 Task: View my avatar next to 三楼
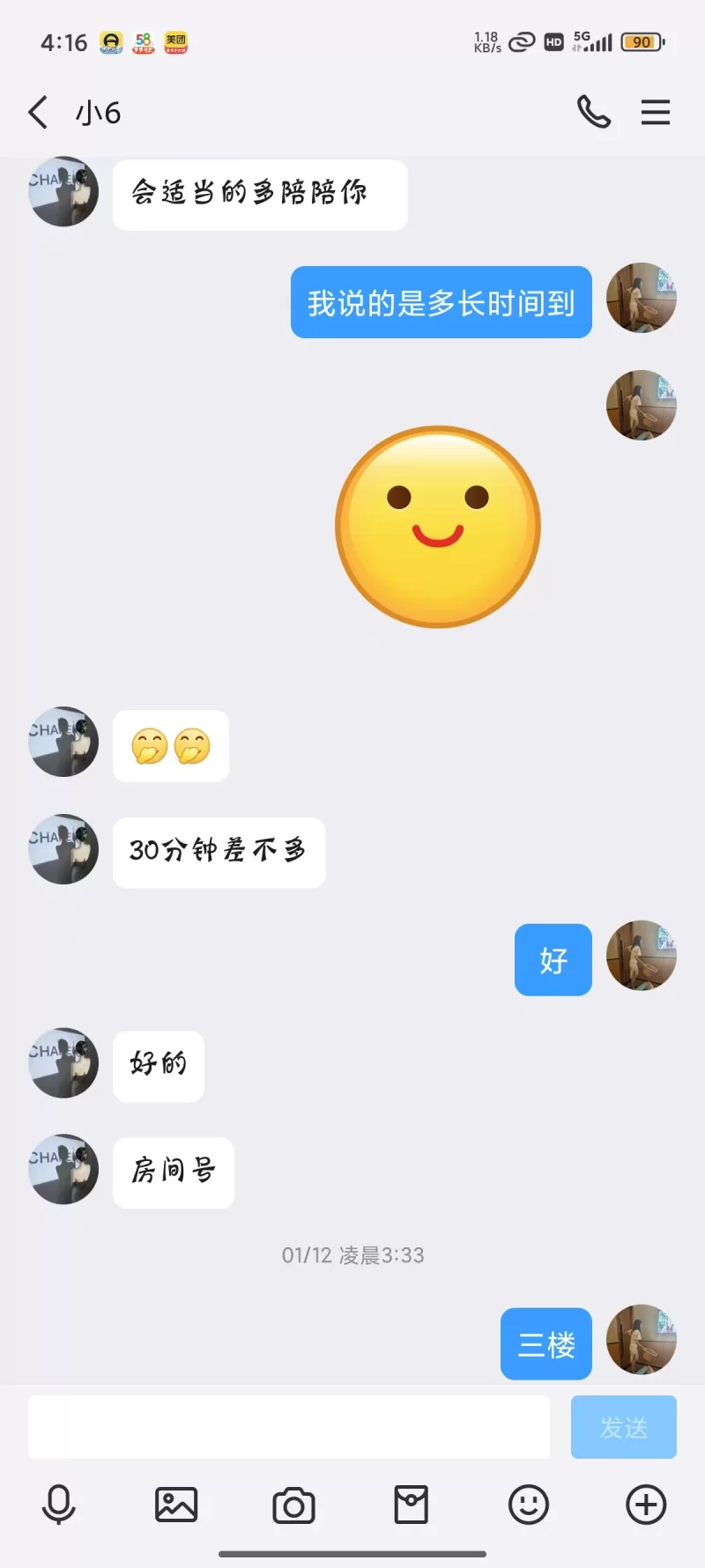pos(642,1339)
